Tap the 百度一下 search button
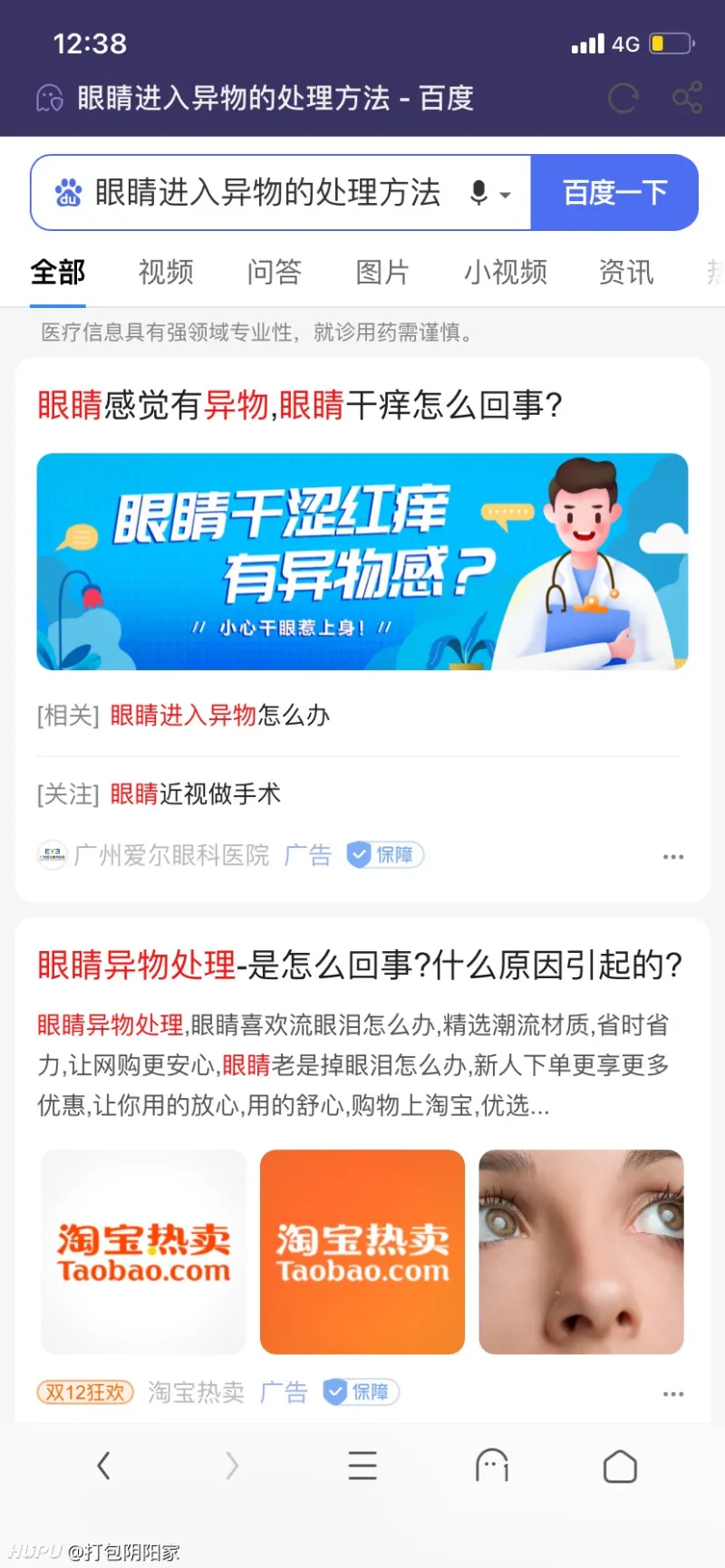This screenshot has height=1568, width=725. (614, 192)
